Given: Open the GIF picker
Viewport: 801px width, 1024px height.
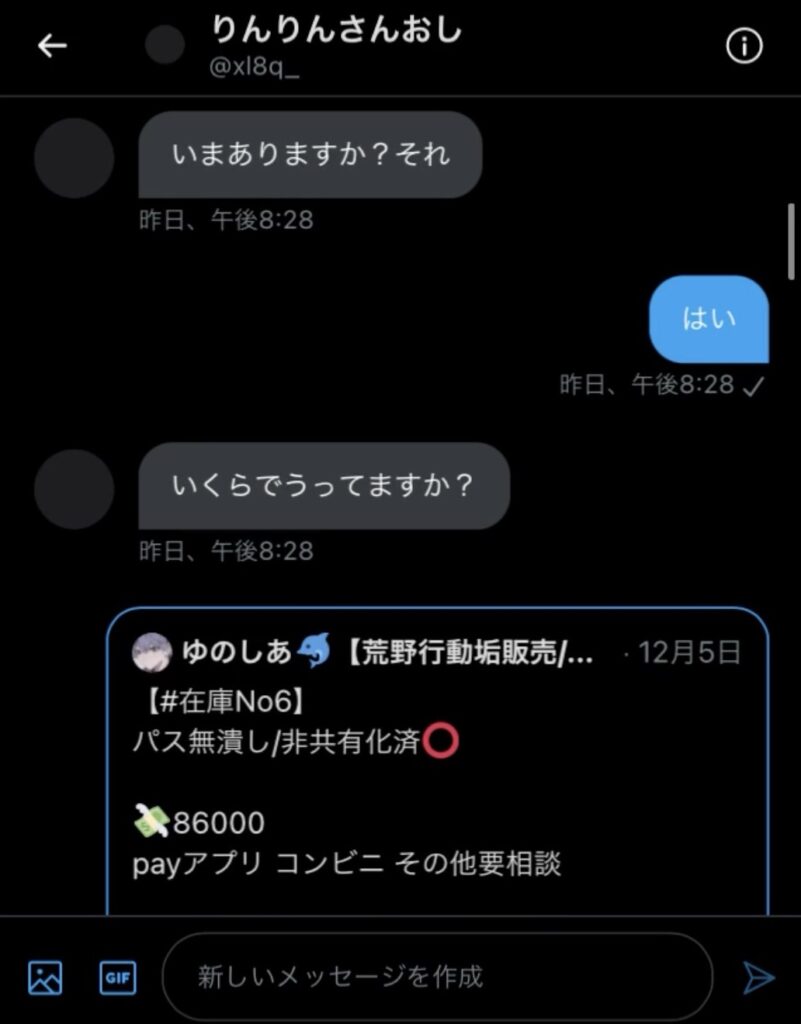Looking at the screenshot, I should click(x=117, y=977).
